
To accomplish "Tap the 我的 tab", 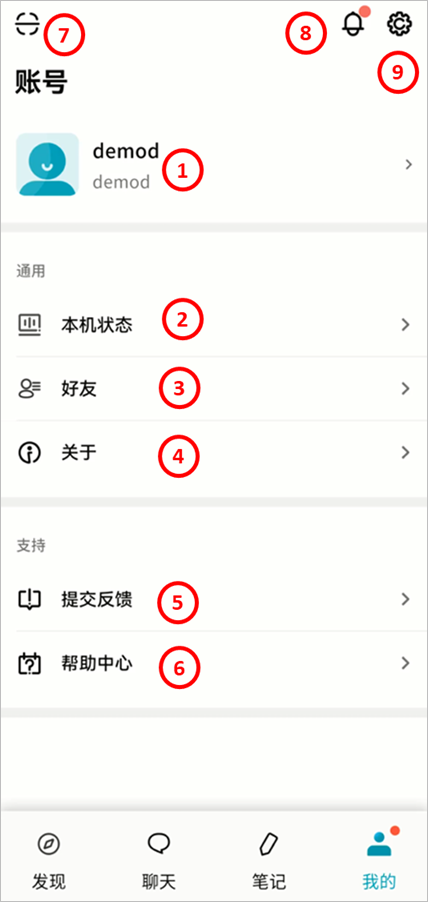I will pos(379,860).
